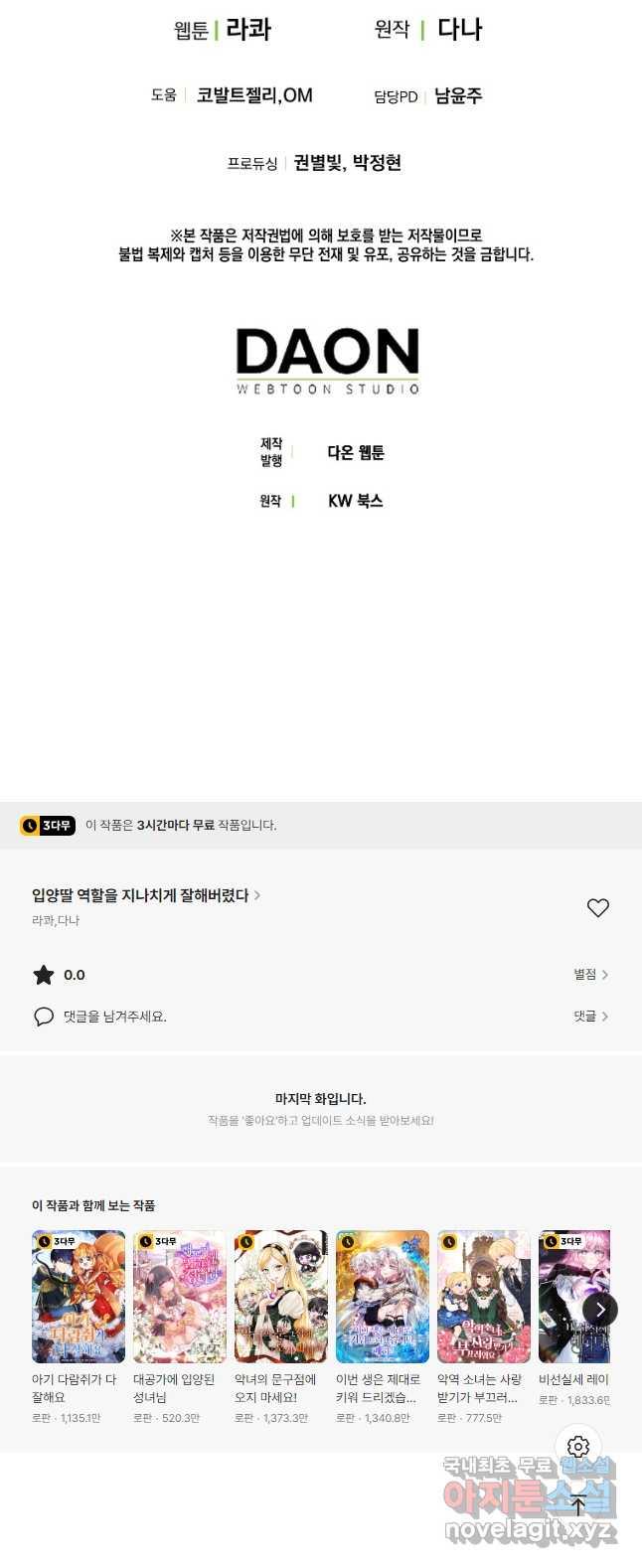Show next recommended works with arrow

[600, 1309]
